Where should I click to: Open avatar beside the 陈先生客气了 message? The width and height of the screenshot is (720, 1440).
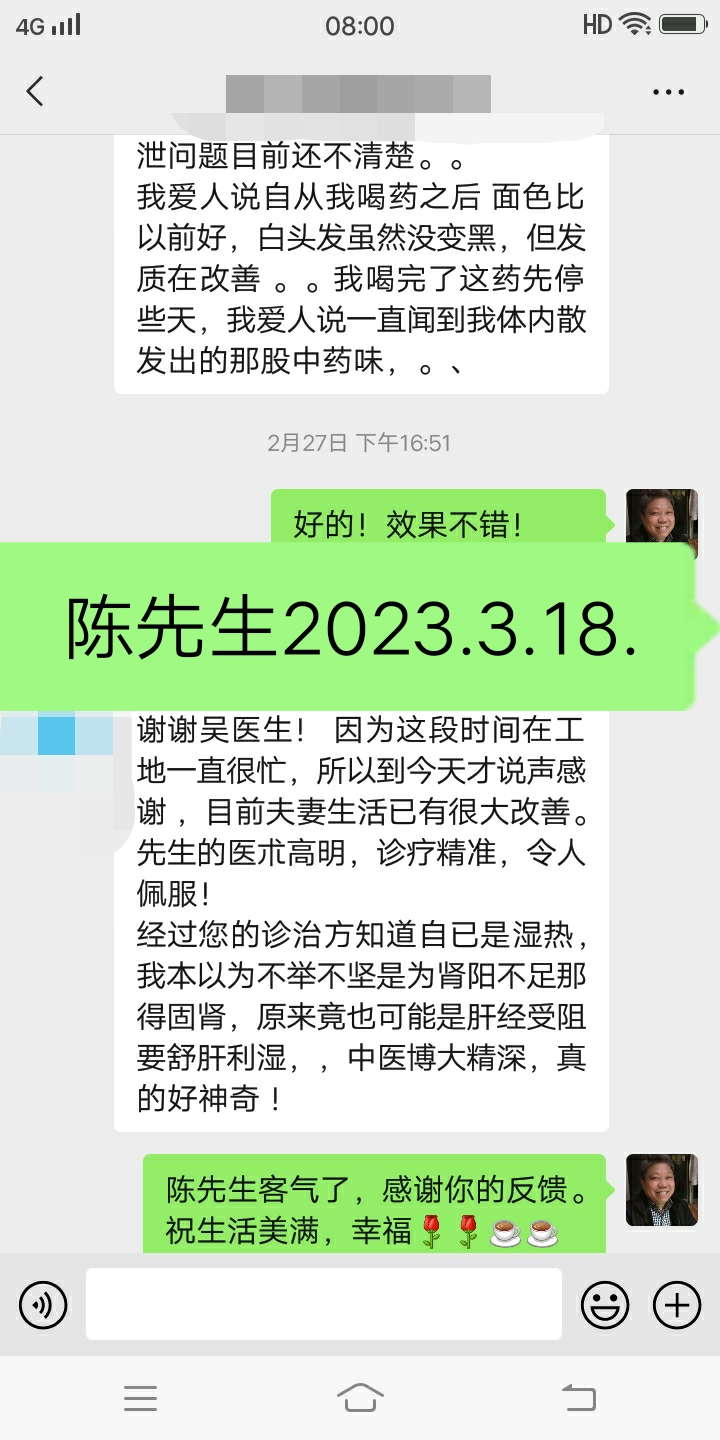661,1190
